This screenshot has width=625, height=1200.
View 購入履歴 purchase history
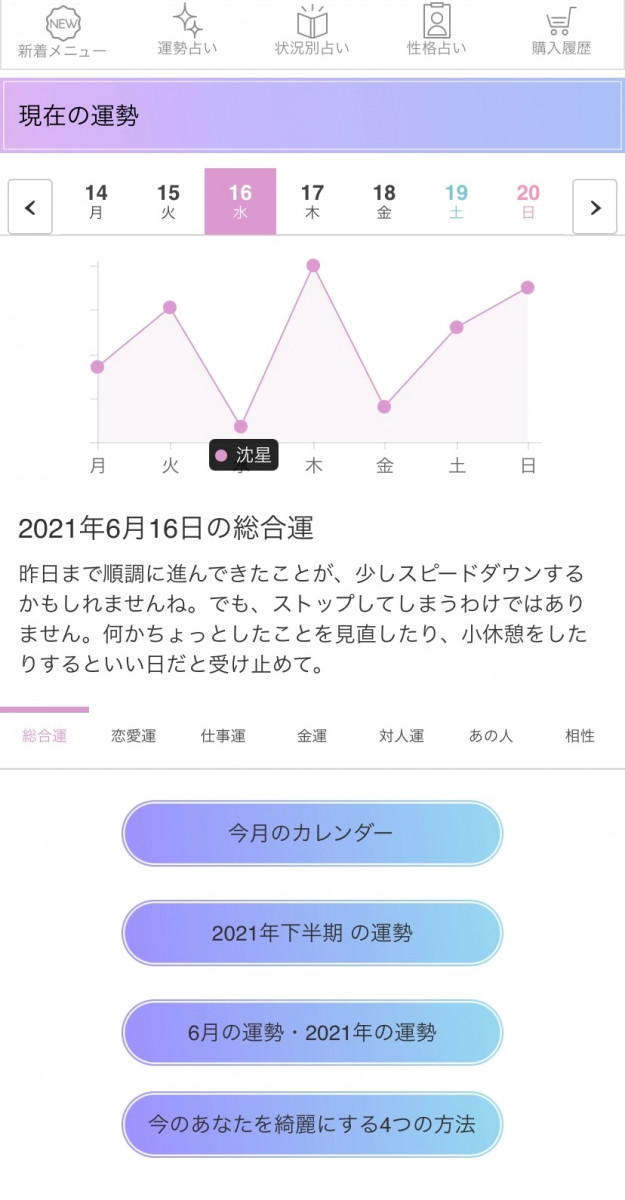point(561,32)
